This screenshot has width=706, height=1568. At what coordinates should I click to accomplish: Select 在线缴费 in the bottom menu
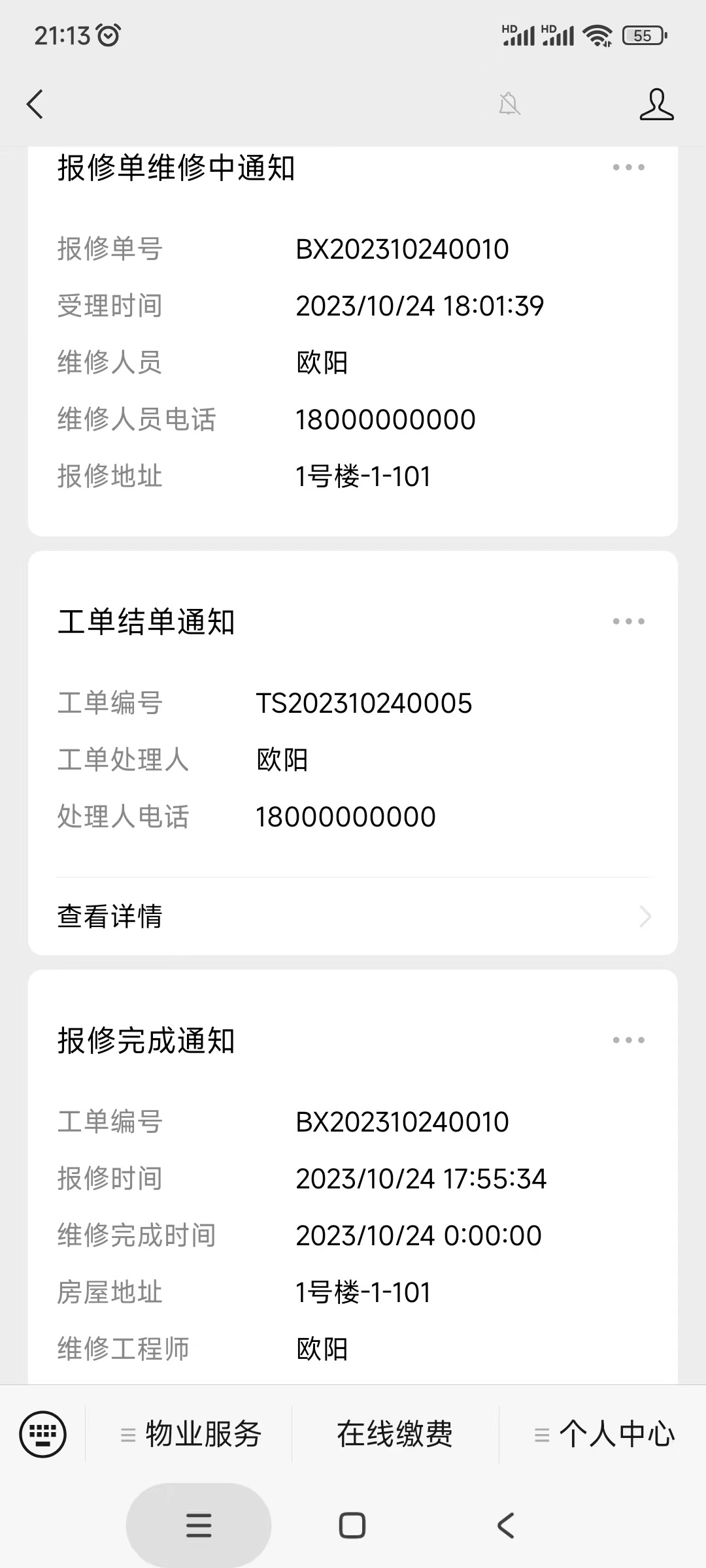[x=395, y=1435]
